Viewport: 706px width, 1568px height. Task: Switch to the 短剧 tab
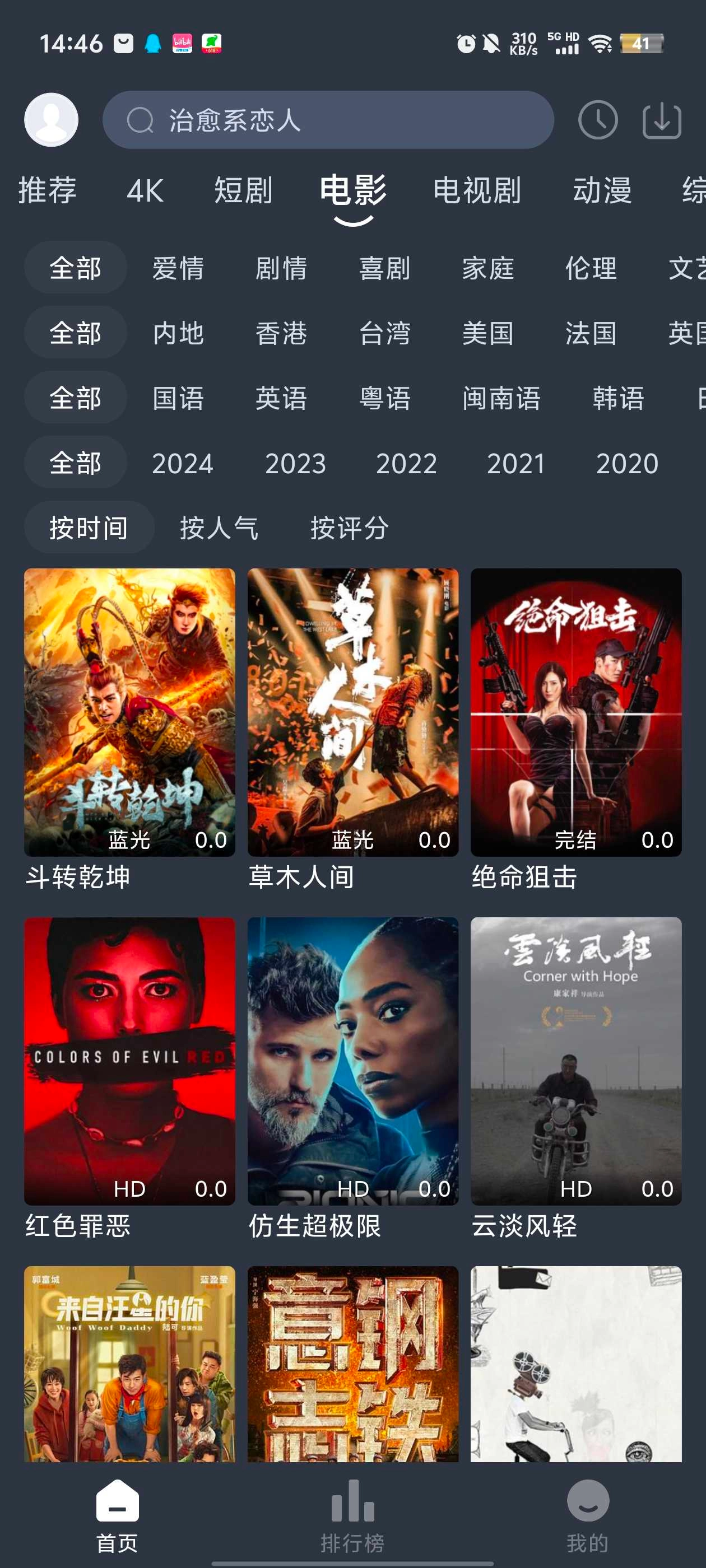coord(243,190)
